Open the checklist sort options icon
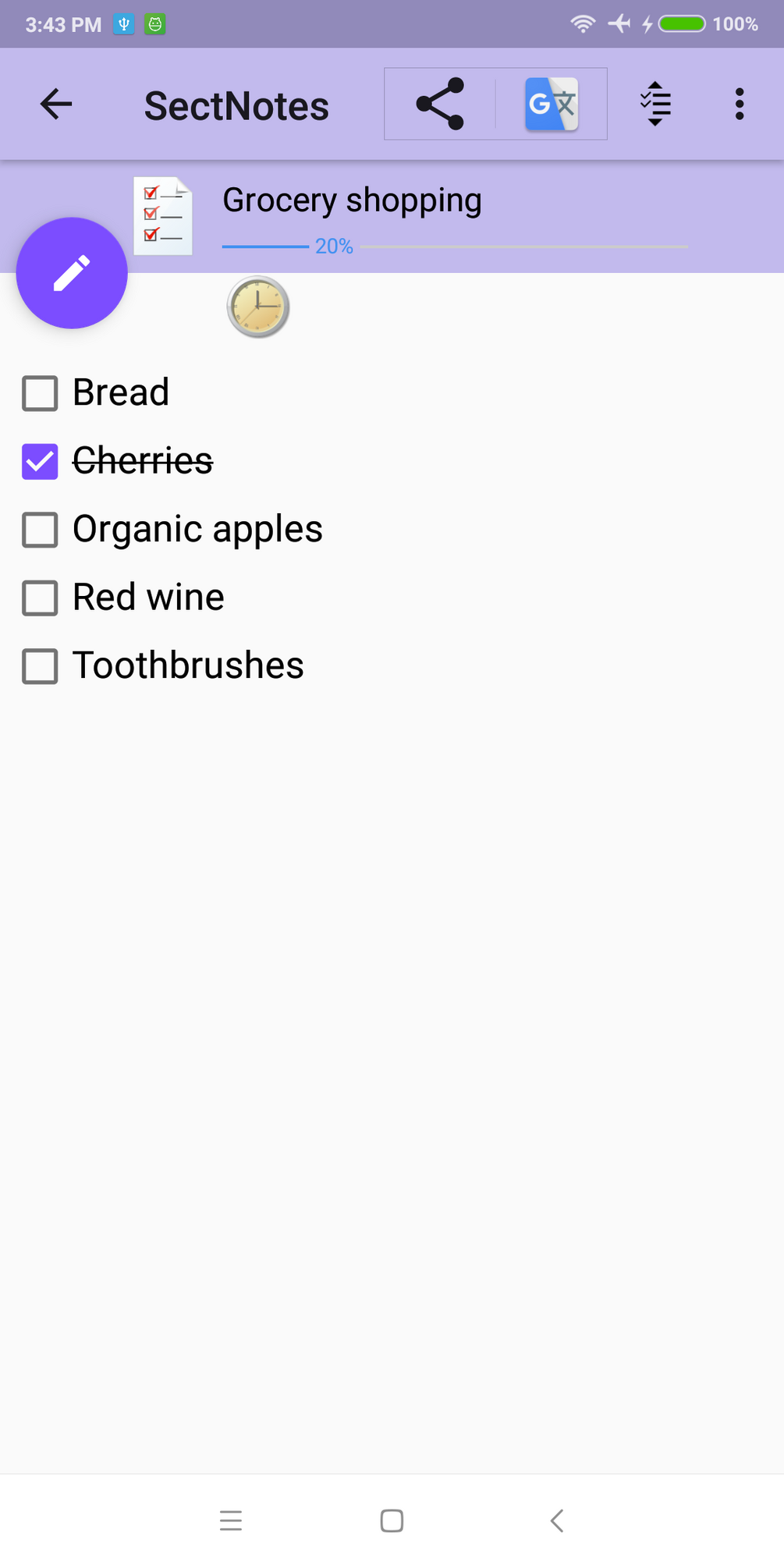 (x=655, y=104)
